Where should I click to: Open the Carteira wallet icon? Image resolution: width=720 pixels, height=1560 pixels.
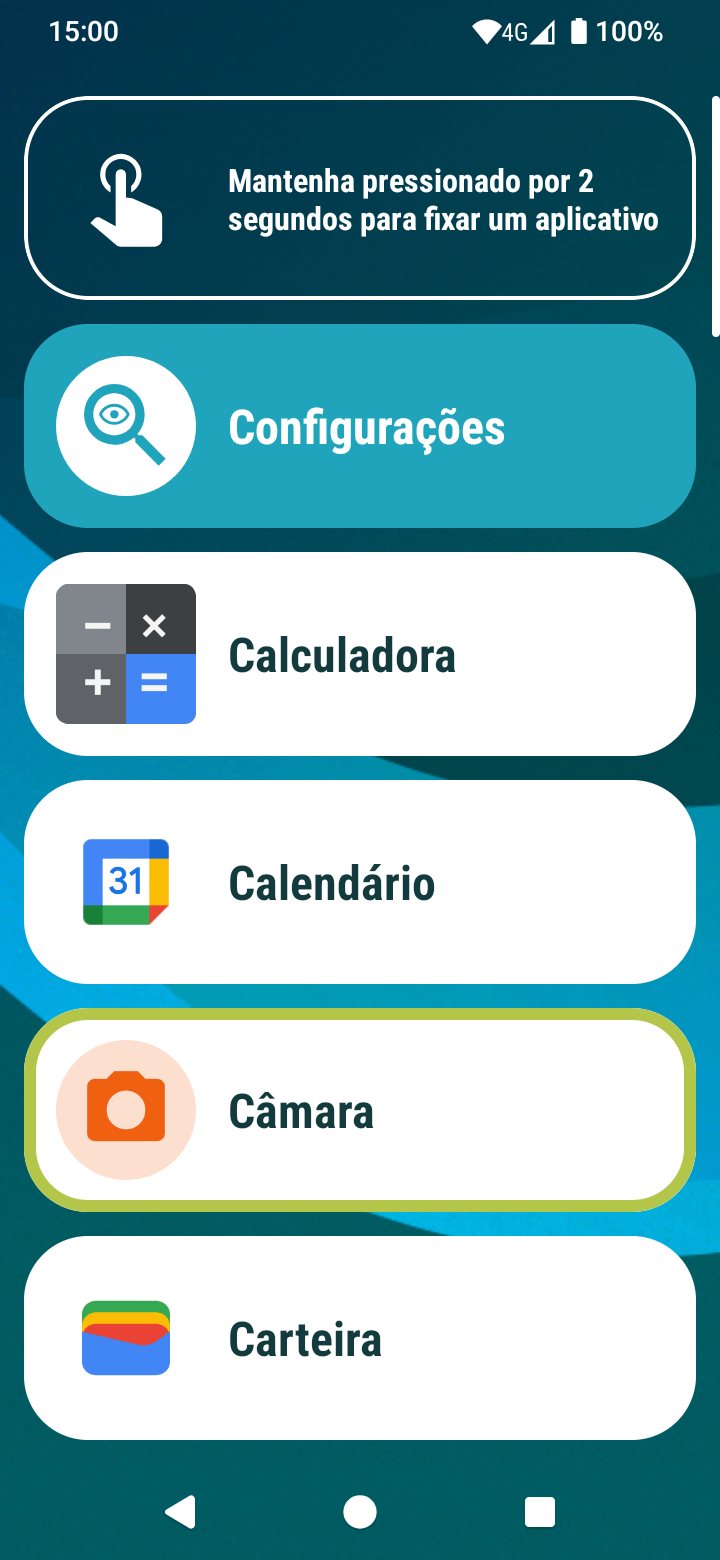point(126,1337)
